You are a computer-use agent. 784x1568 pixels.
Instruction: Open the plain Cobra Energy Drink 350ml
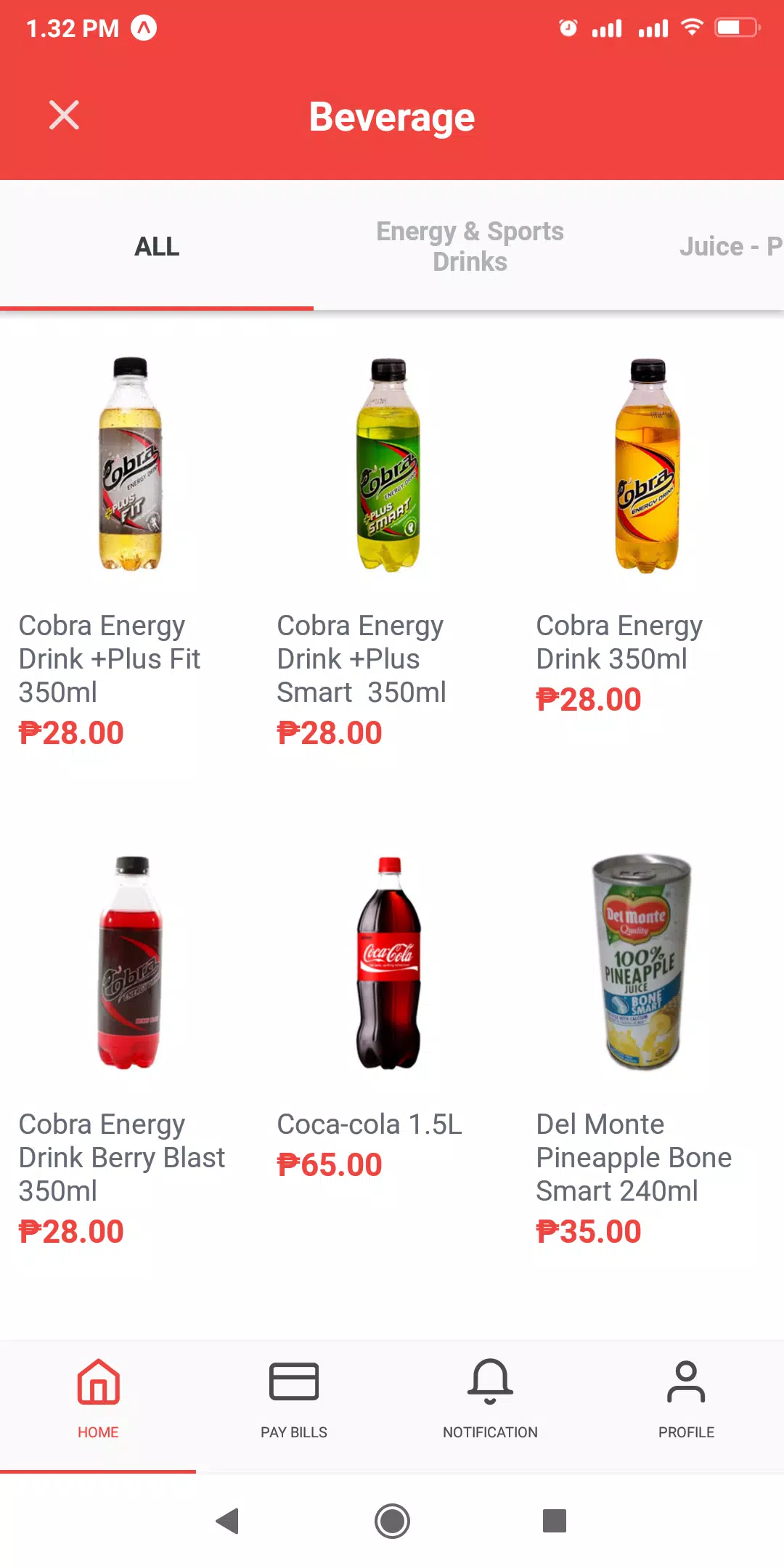[x=648, y=537]
